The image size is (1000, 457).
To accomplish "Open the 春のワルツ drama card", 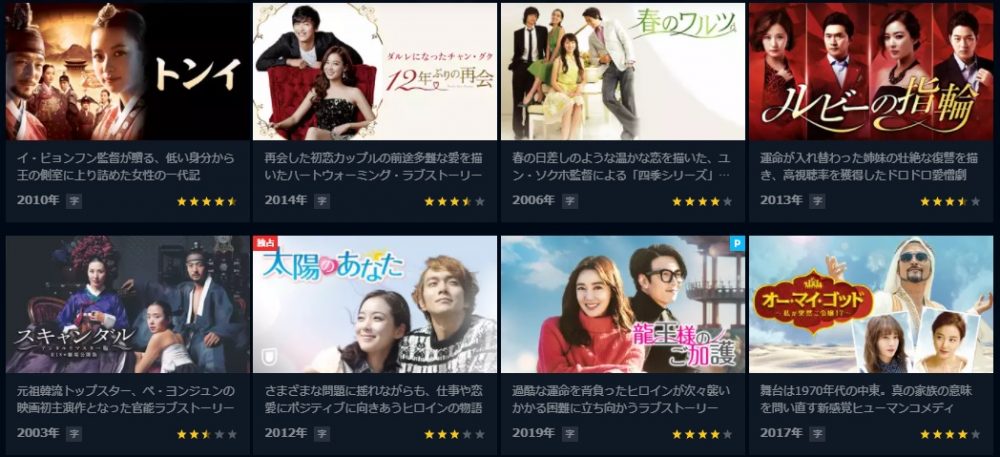I will pos(622,72).
